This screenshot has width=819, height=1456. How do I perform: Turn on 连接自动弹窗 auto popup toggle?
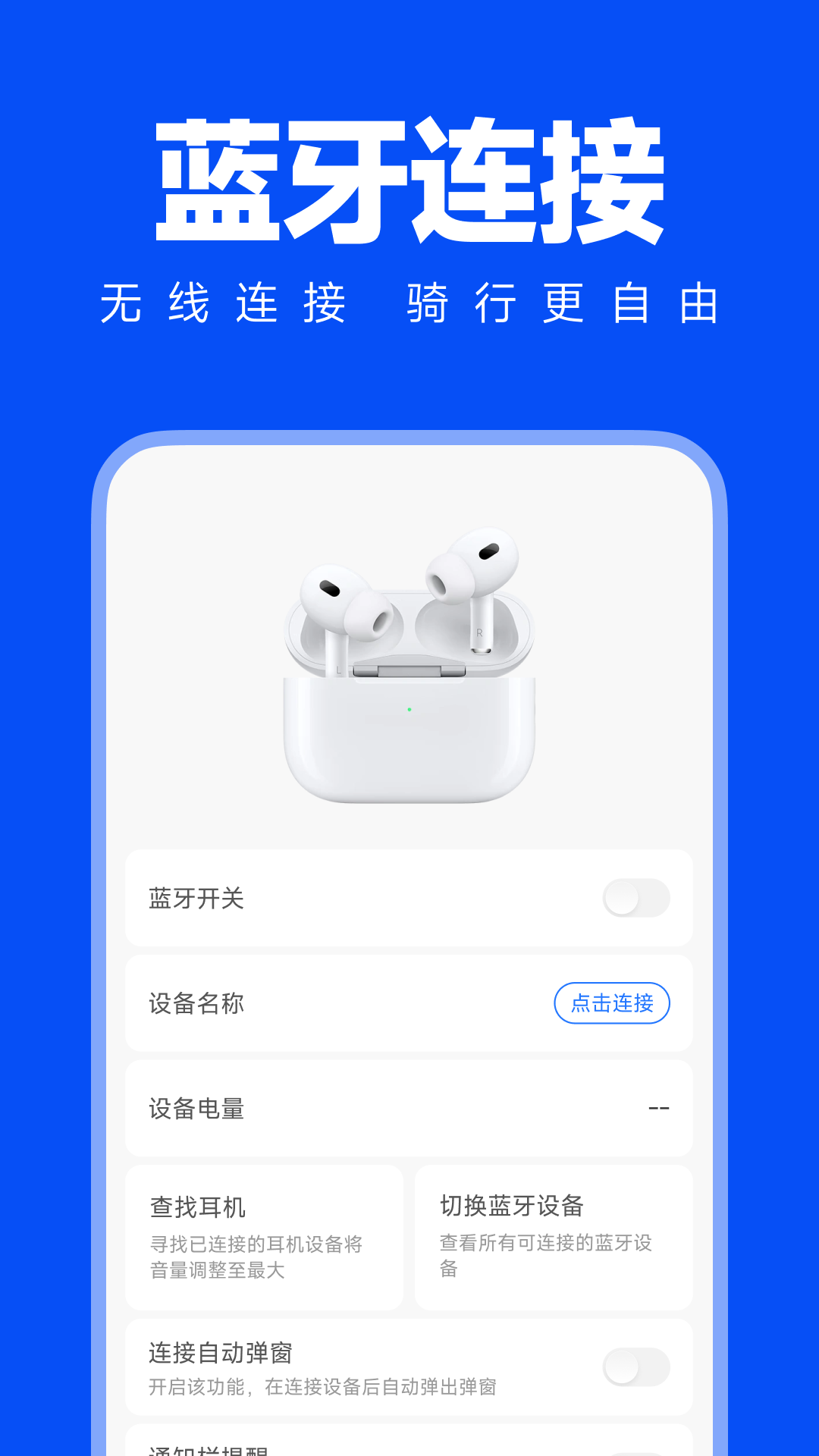638,1367
